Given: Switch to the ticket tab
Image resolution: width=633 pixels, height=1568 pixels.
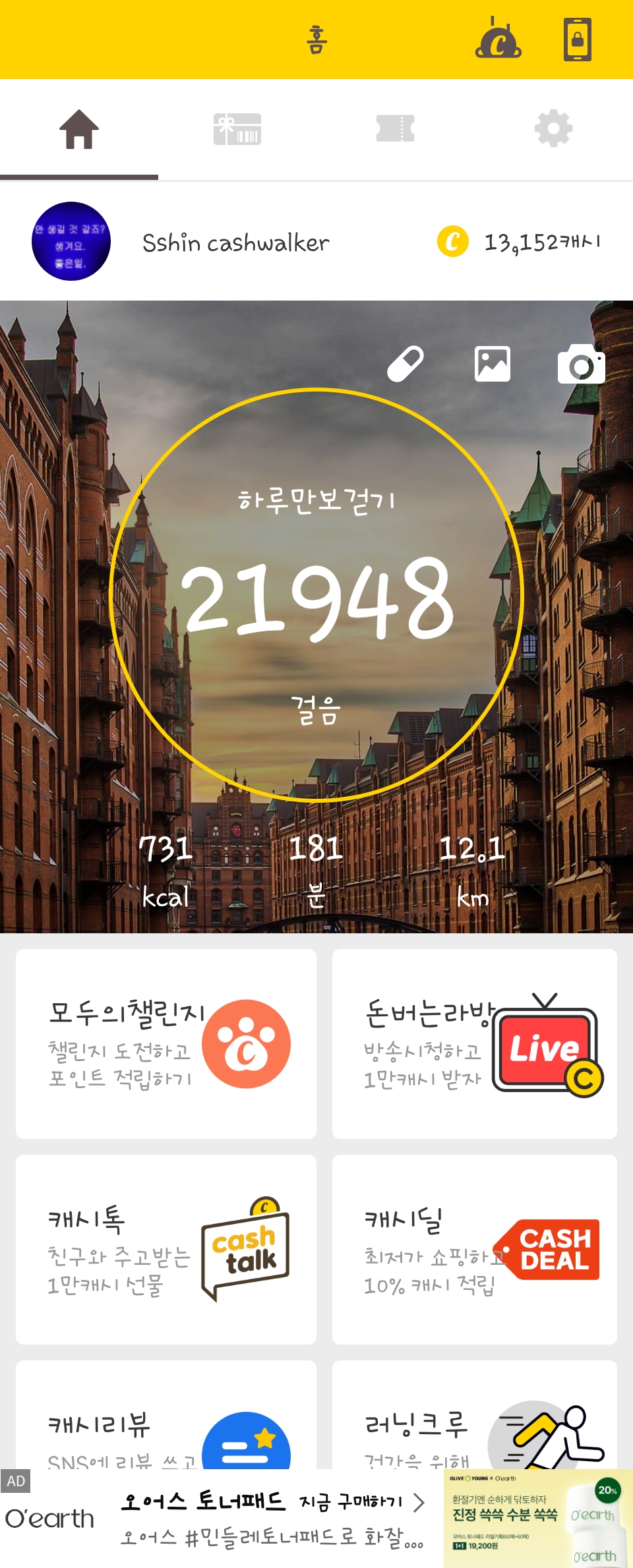Looking at the screenshot, I should (x=395, y=129).
